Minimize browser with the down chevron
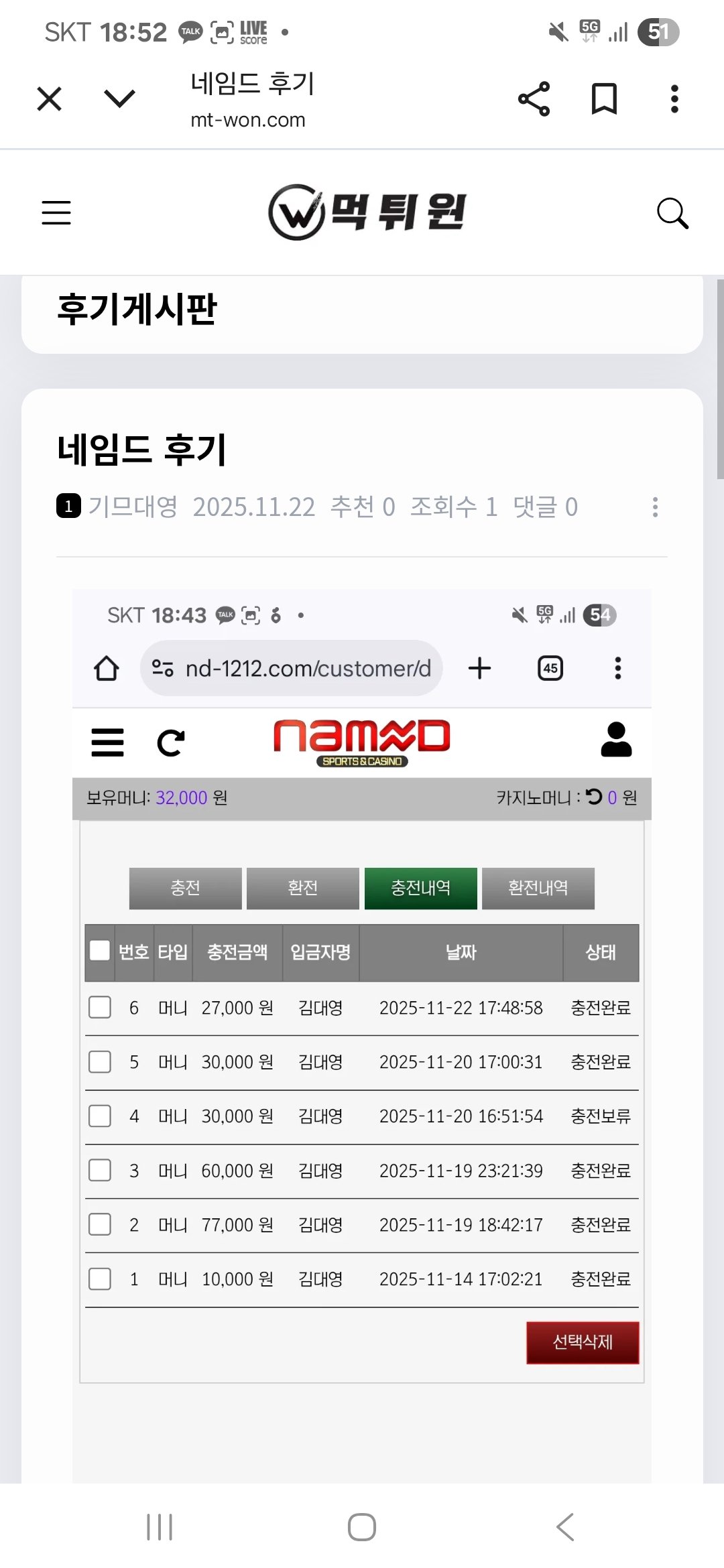 pyautogui.click(x=120, y=99)
